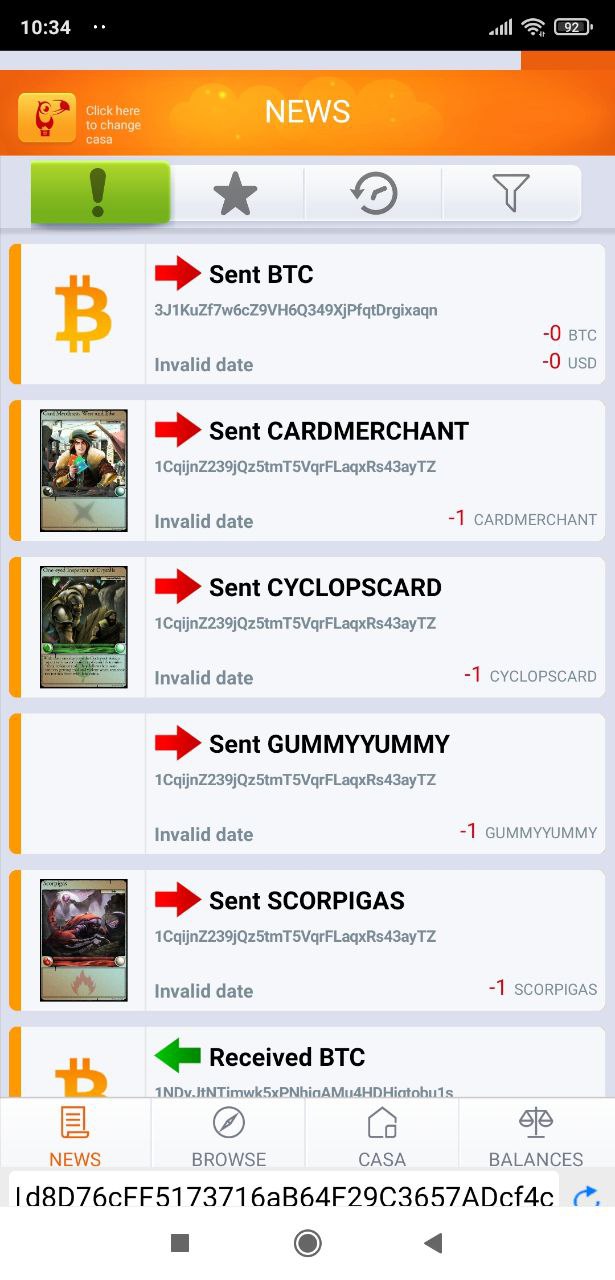The image size is (615, 1280).
Task: Tap the blue refresh arrow icon
Action: 586,1195
